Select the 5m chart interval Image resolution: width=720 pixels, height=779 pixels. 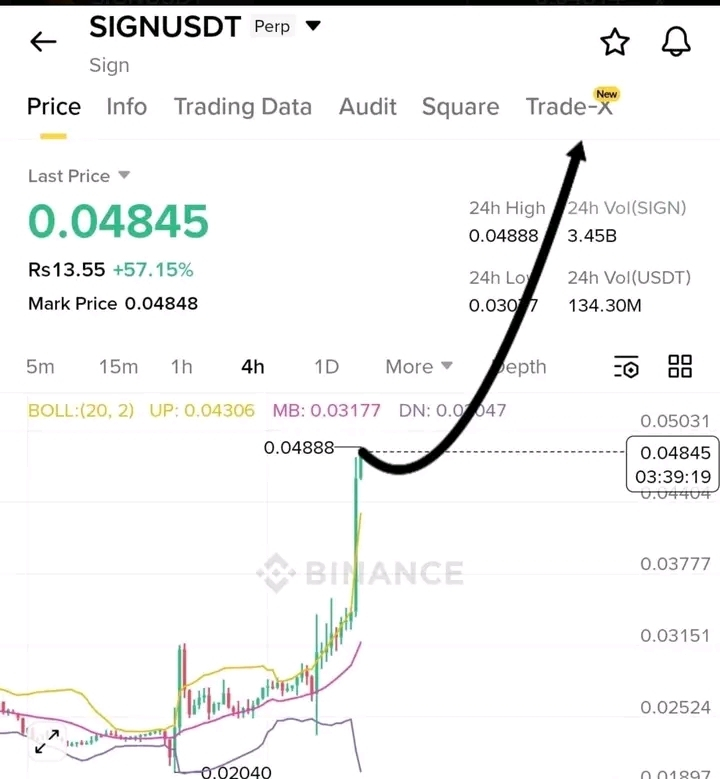(40, 367)
